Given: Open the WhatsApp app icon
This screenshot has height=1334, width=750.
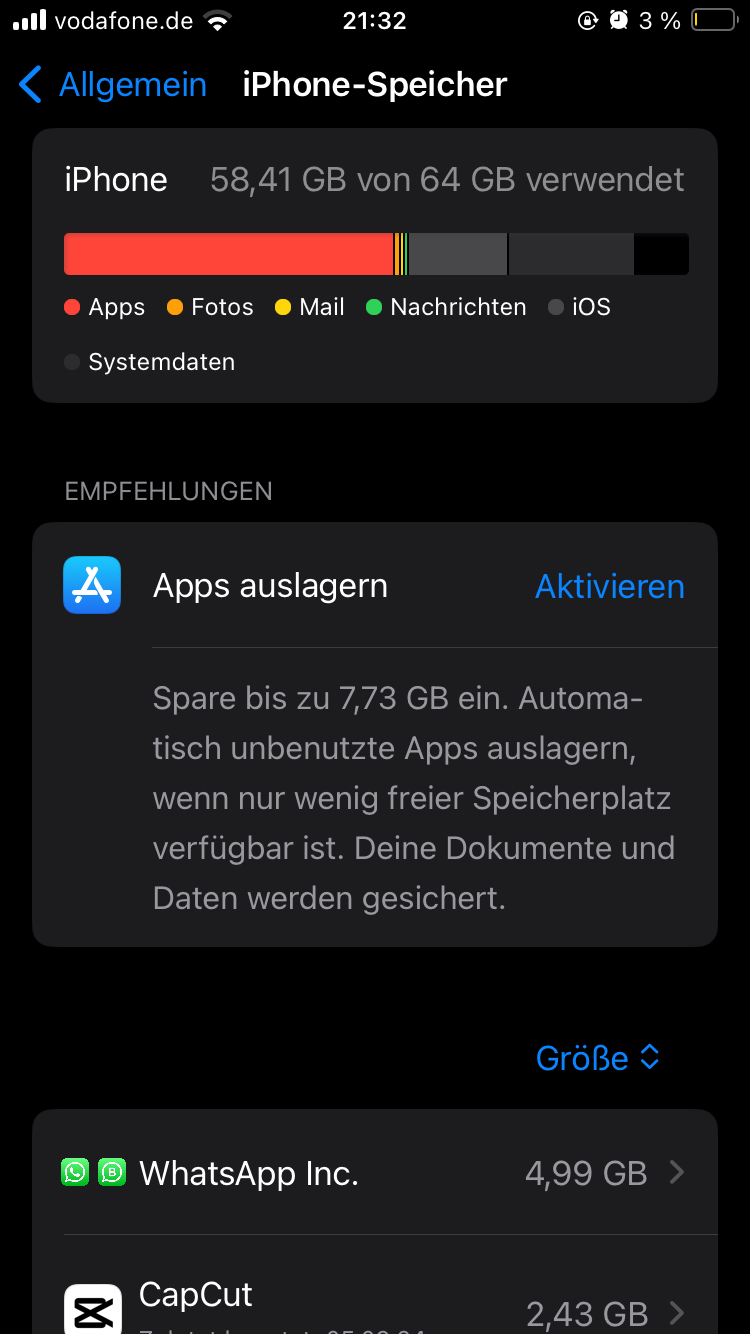Looking at the screenshot, I should (74, 1172).
